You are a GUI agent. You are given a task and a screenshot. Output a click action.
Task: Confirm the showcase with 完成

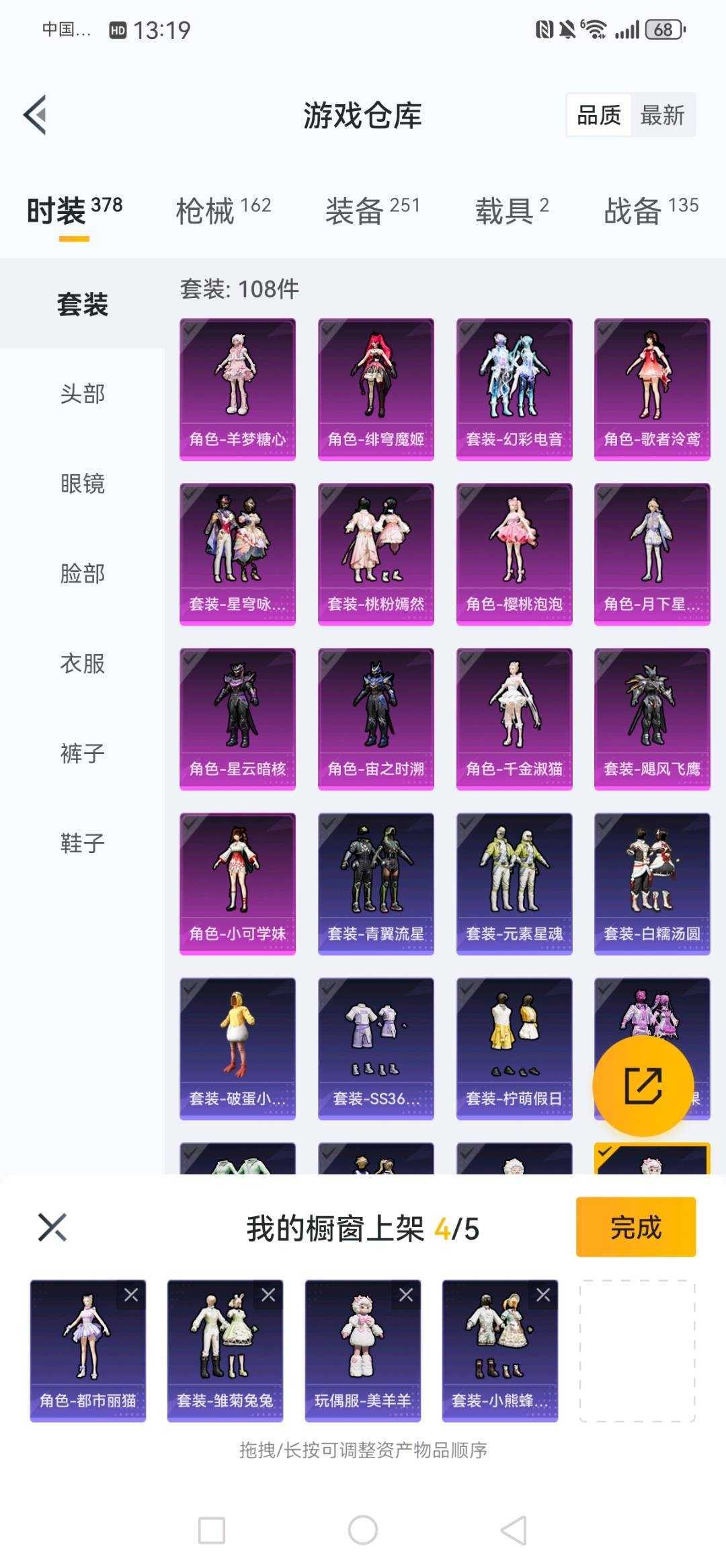pos(635,1227)
